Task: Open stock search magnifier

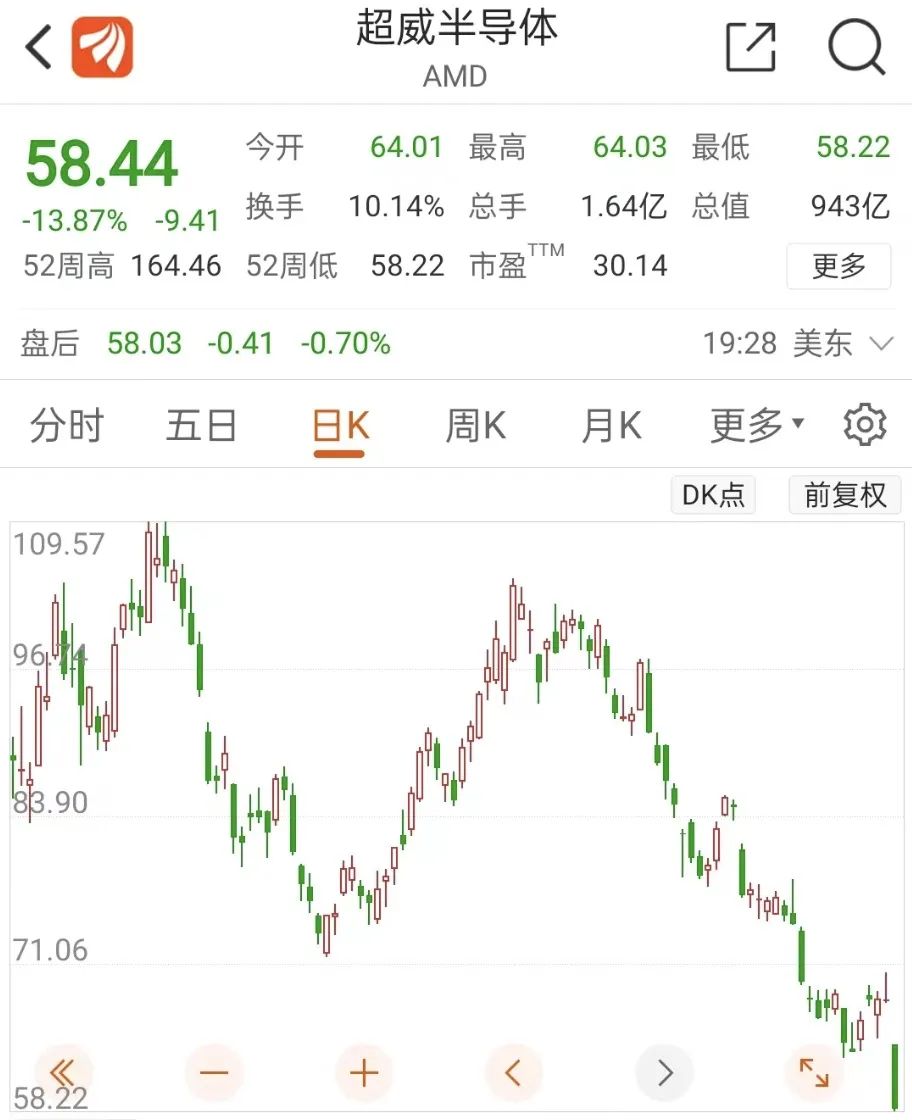Action: point(857,46)
